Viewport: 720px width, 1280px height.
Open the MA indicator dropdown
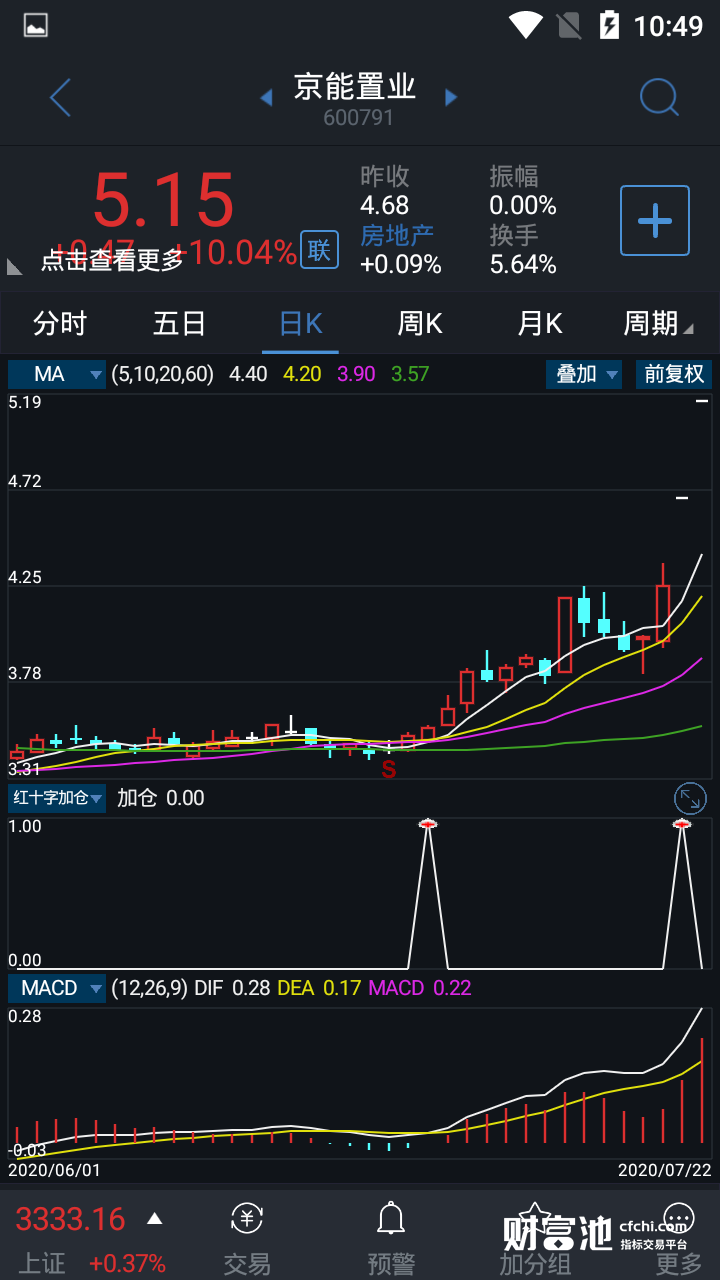[57, 374]
